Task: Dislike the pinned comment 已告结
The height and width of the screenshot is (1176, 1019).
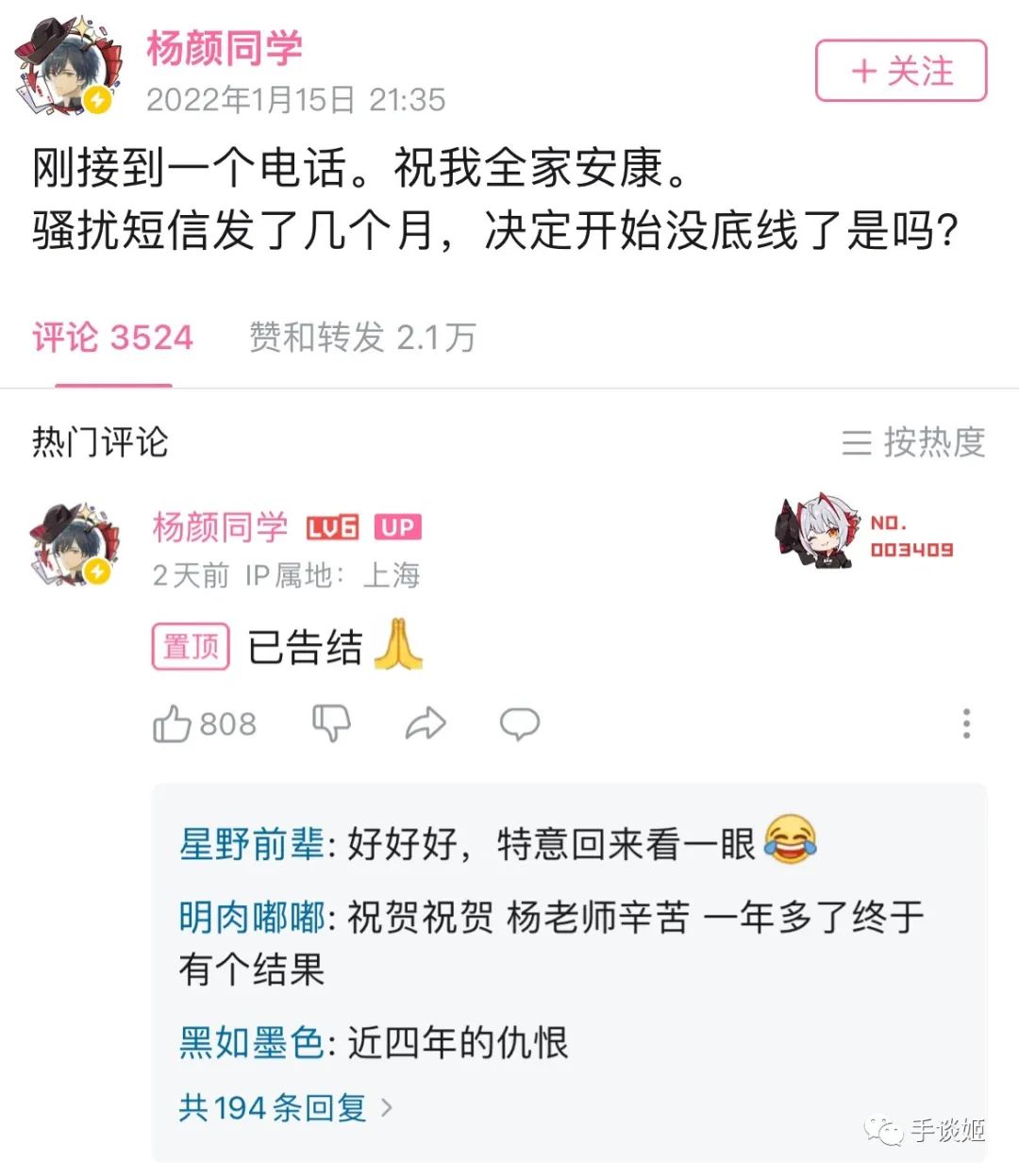Action: pos(331,724)
